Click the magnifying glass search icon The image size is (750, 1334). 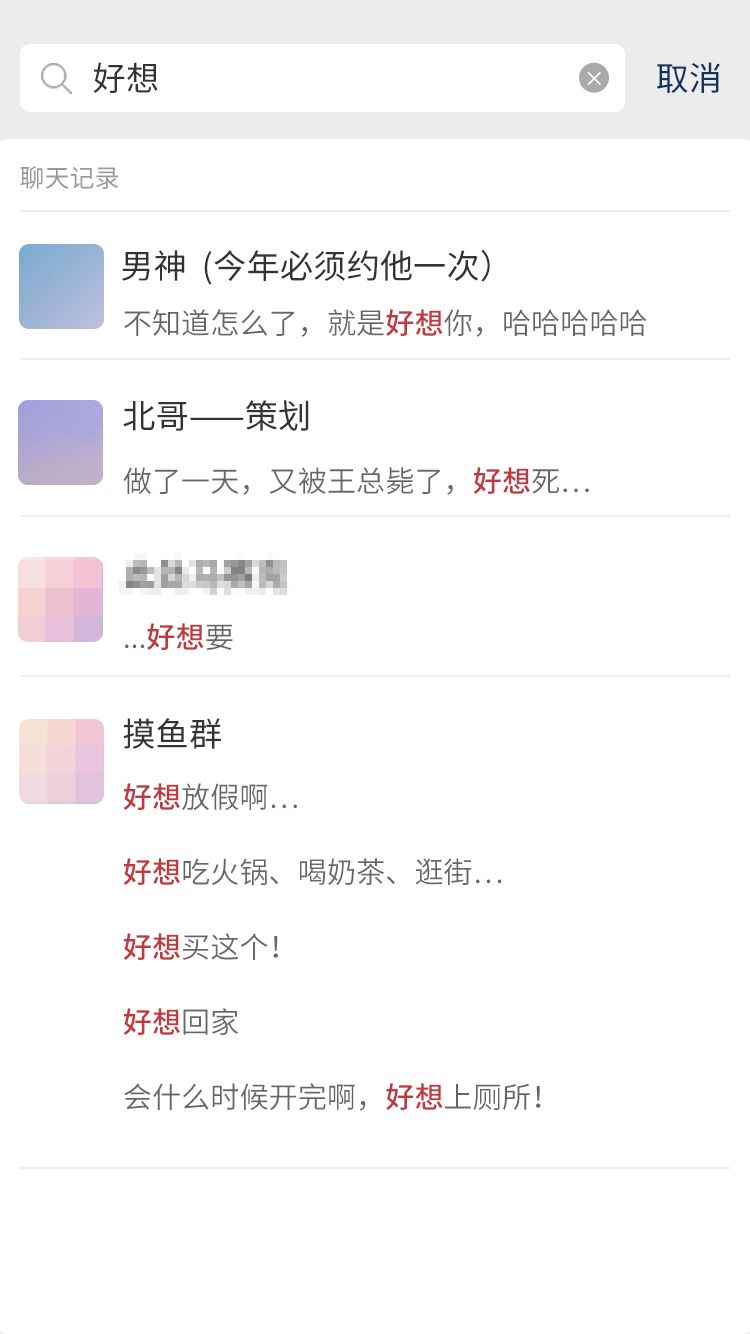55,77
